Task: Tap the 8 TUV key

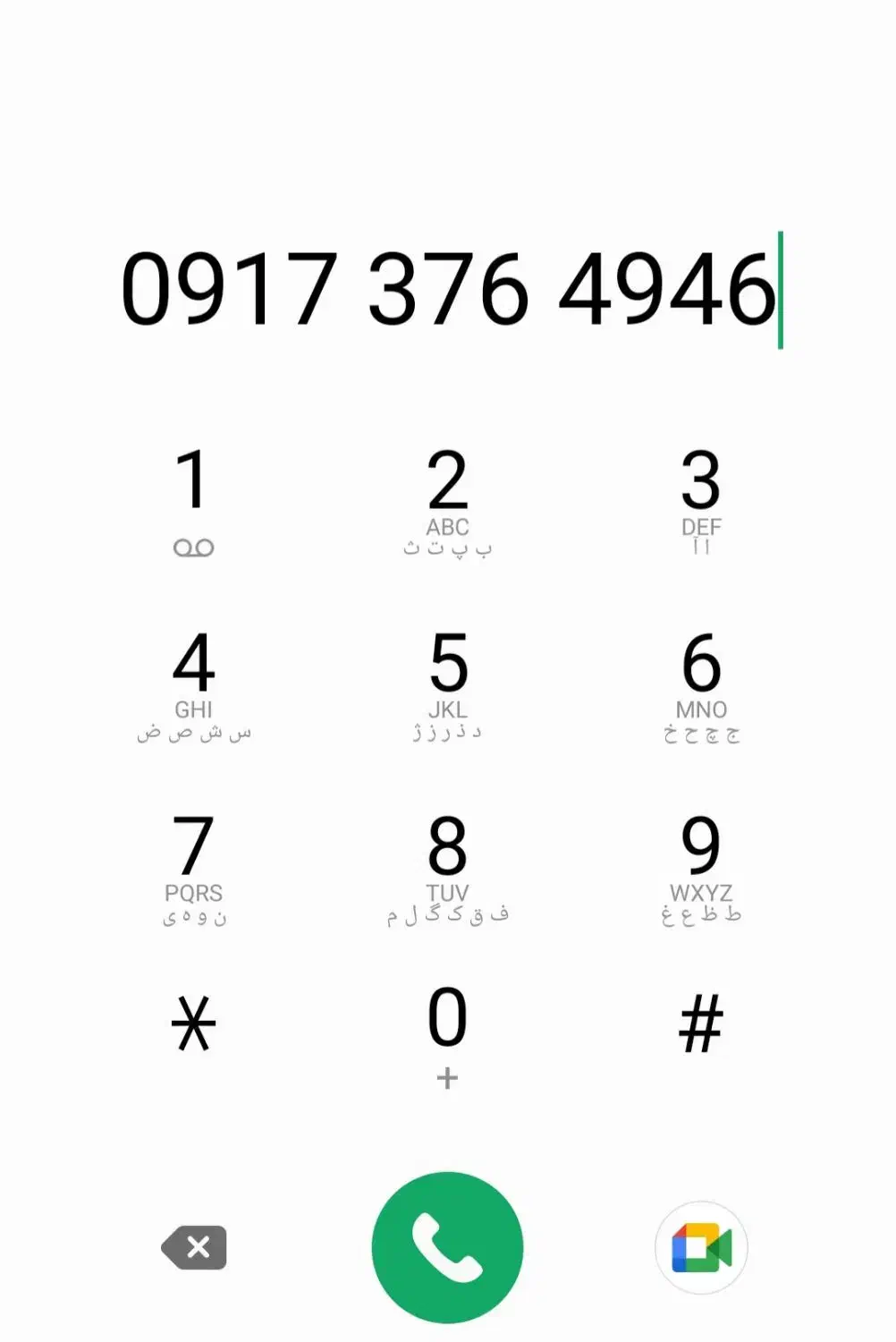Action: 447,868
